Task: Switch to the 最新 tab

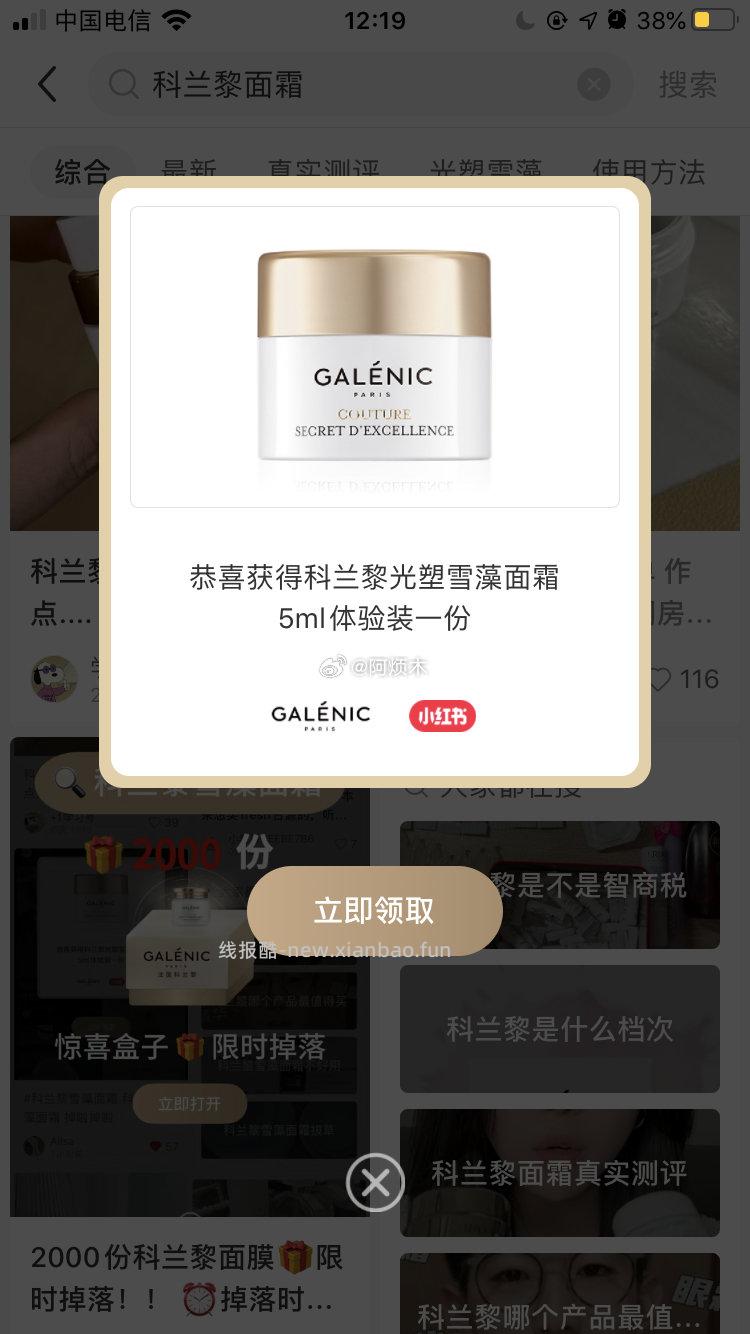Action: point(192,171)
